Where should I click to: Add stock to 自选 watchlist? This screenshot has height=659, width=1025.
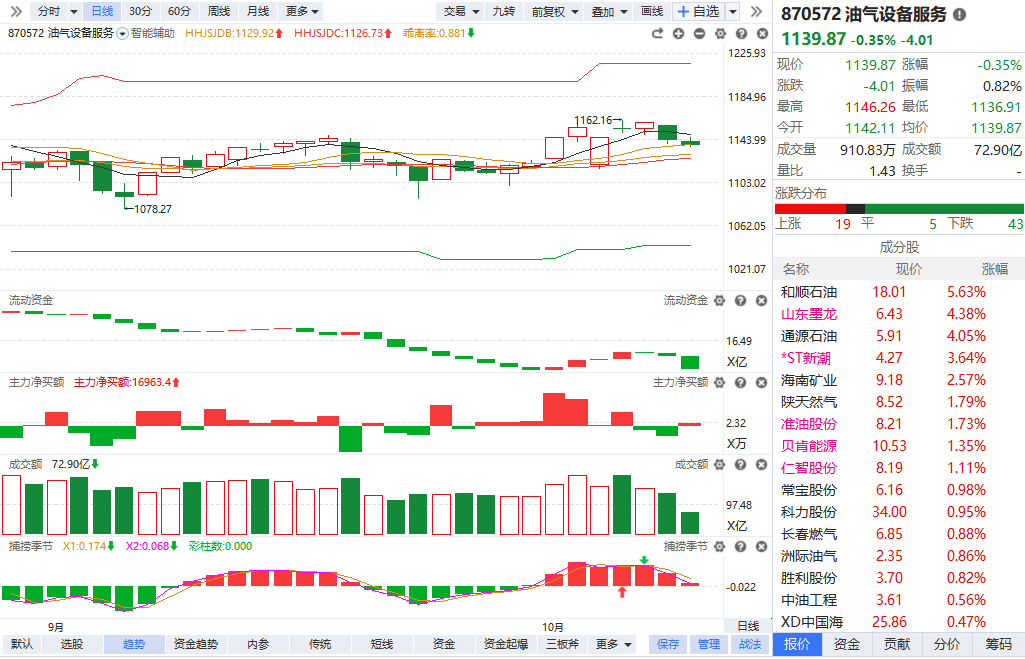tap(698, 11)
